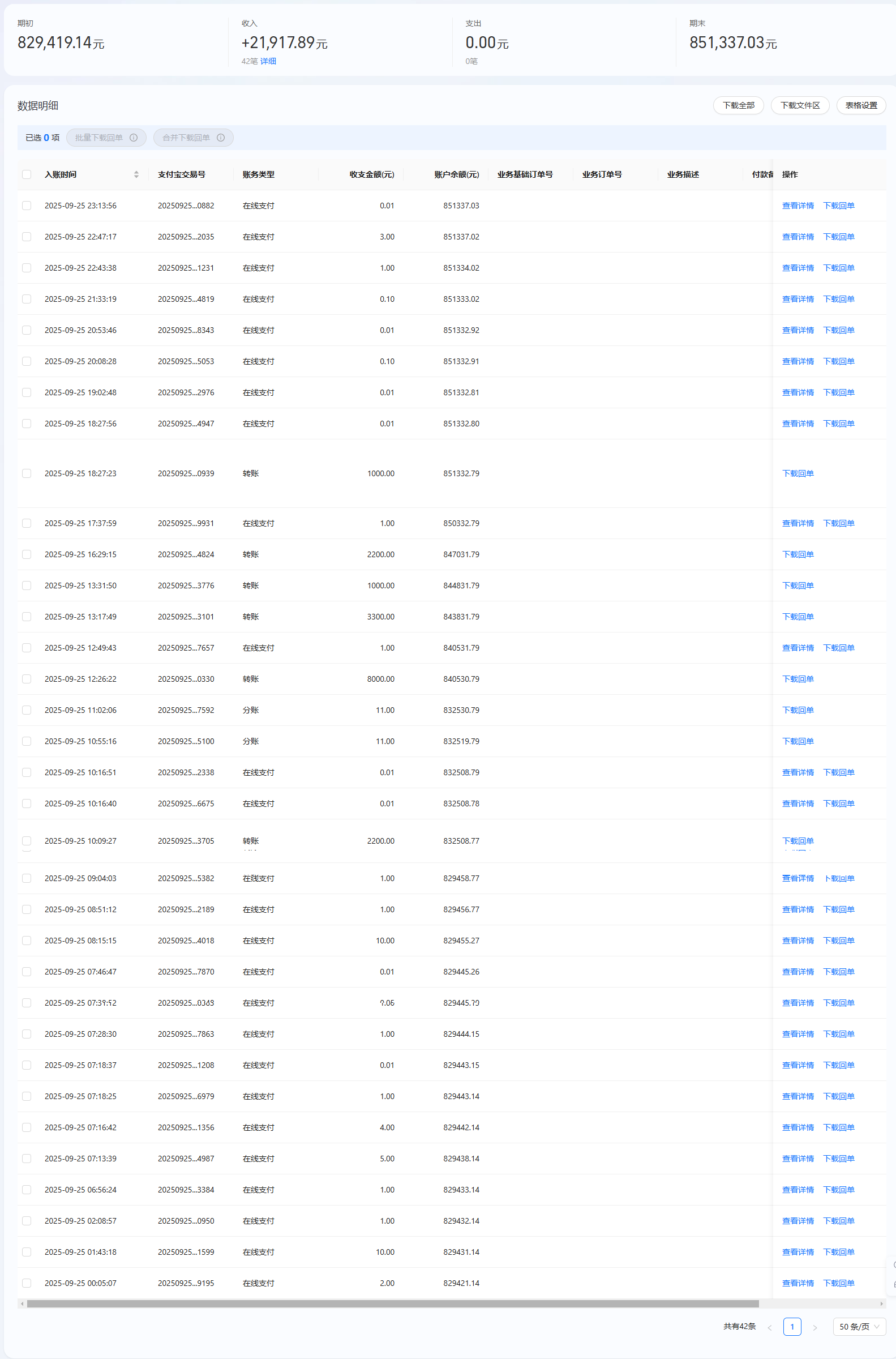Screen dimensions: 896x1359
Task: Click the horizontal scrollbar right arrow
Action: 882,1304
